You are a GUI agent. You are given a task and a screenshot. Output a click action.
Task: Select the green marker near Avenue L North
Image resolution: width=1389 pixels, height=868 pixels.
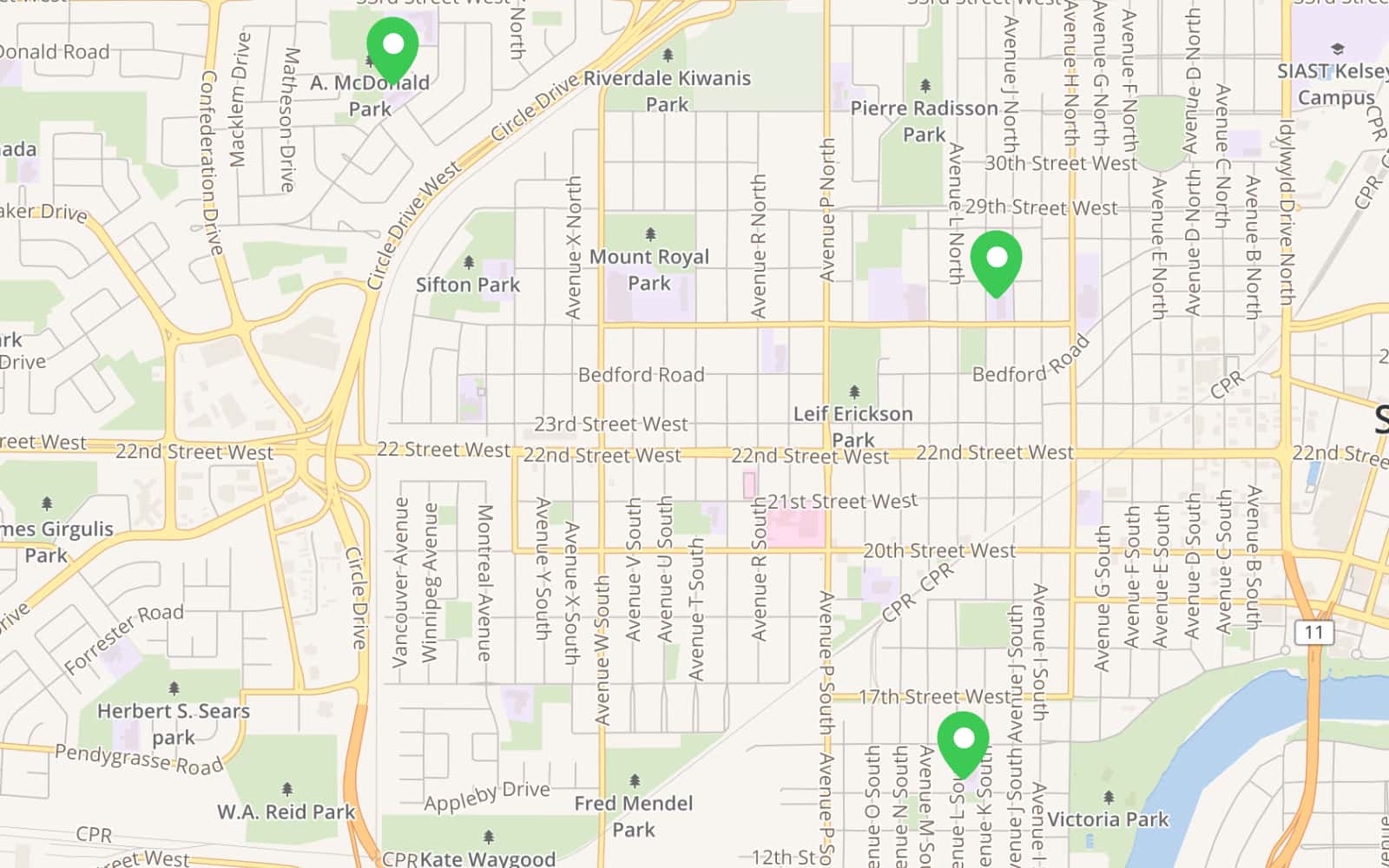996,259
